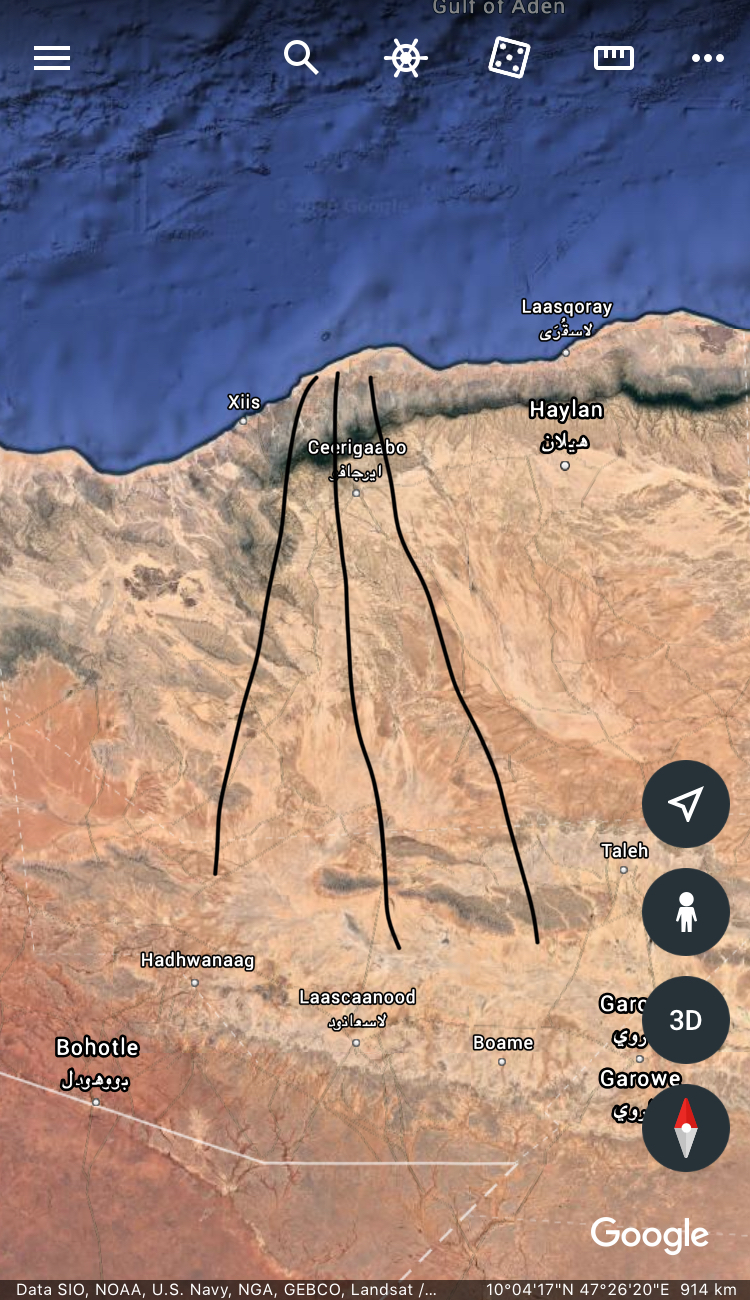Open the three-dot overflow menu
The image size is (750, 1300).
(707, 58)
